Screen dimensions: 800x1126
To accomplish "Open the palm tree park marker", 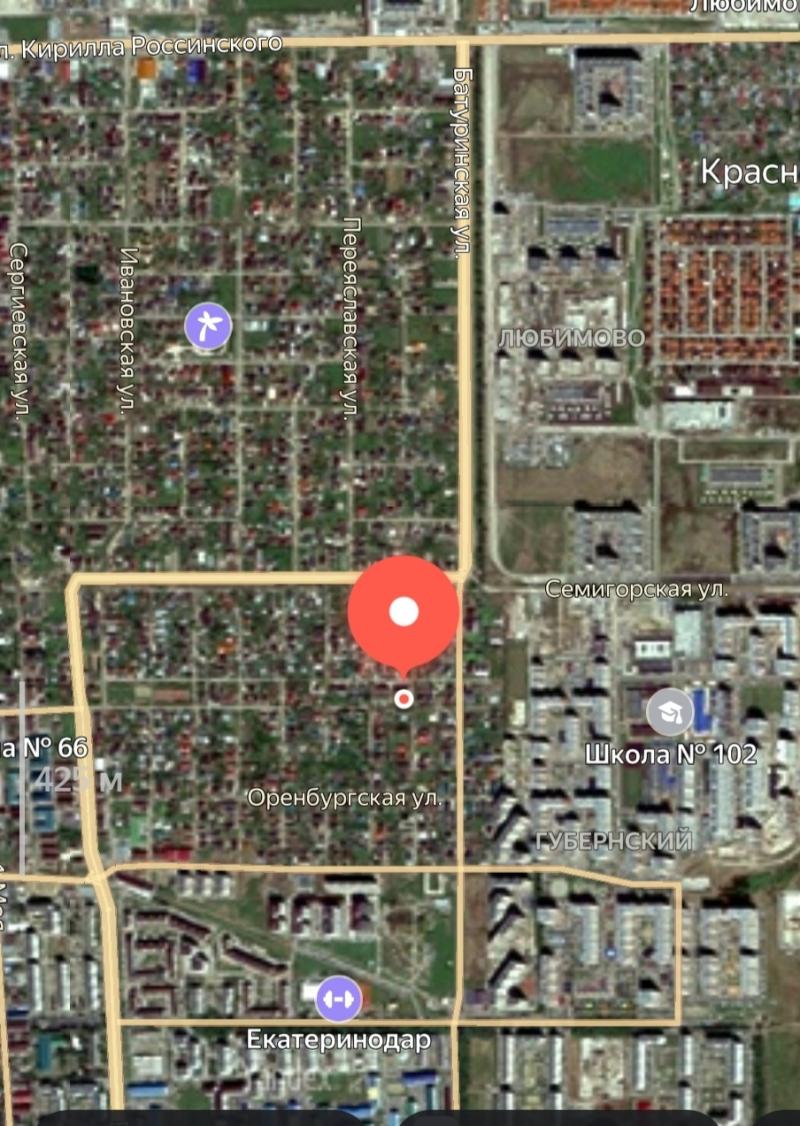I will coord(208,326).
